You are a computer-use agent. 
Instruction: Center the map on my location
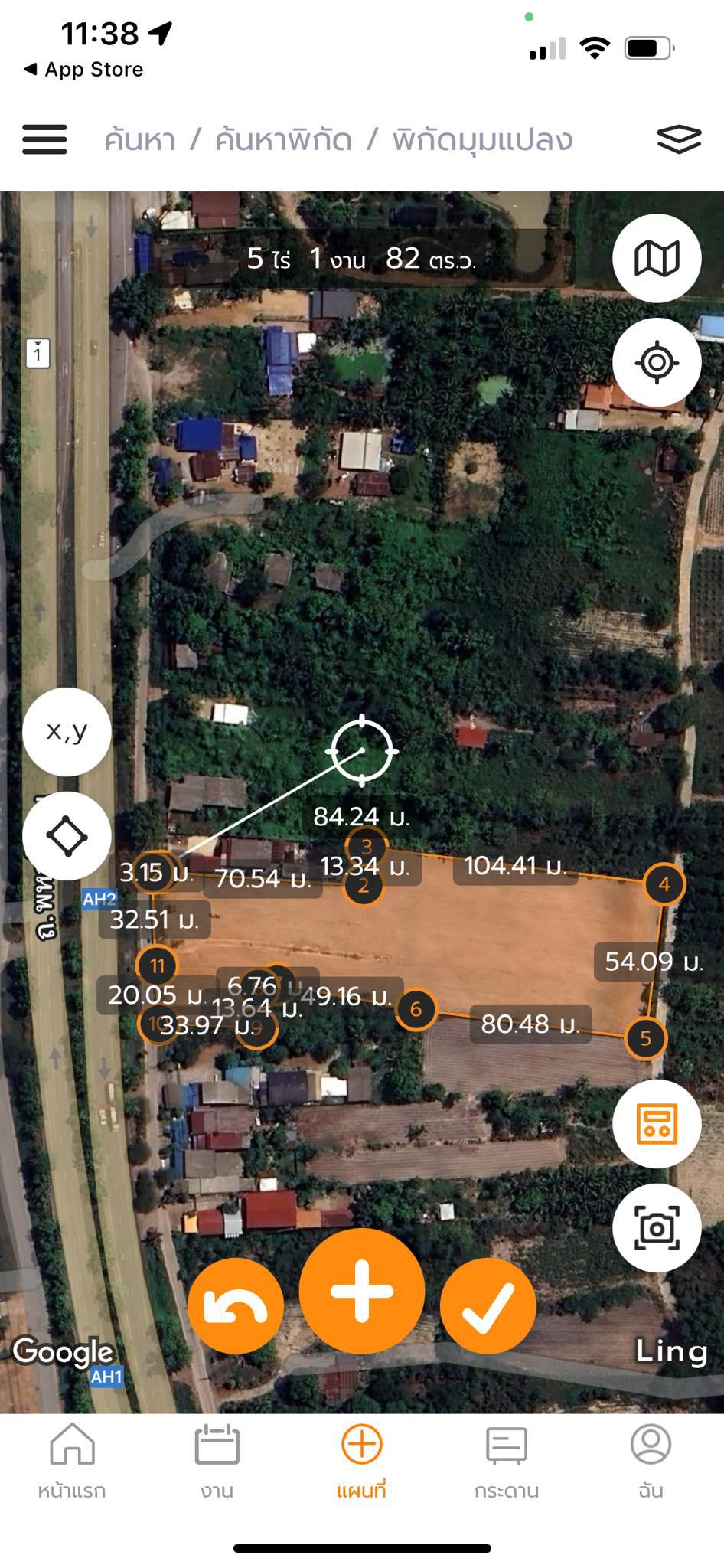tap(657, 362)
